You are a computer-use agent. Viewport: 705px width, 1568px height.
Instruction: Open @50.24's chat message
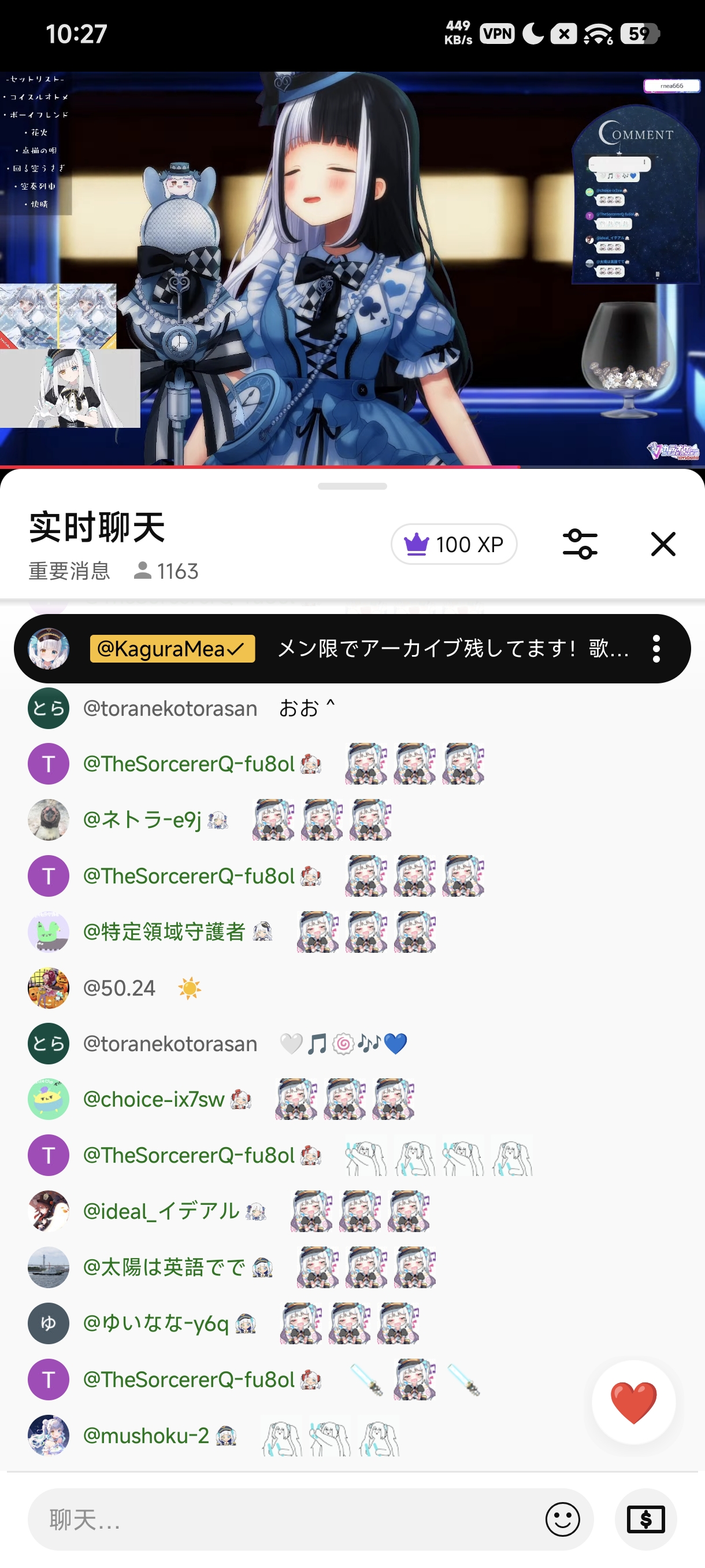coord(352,988)
